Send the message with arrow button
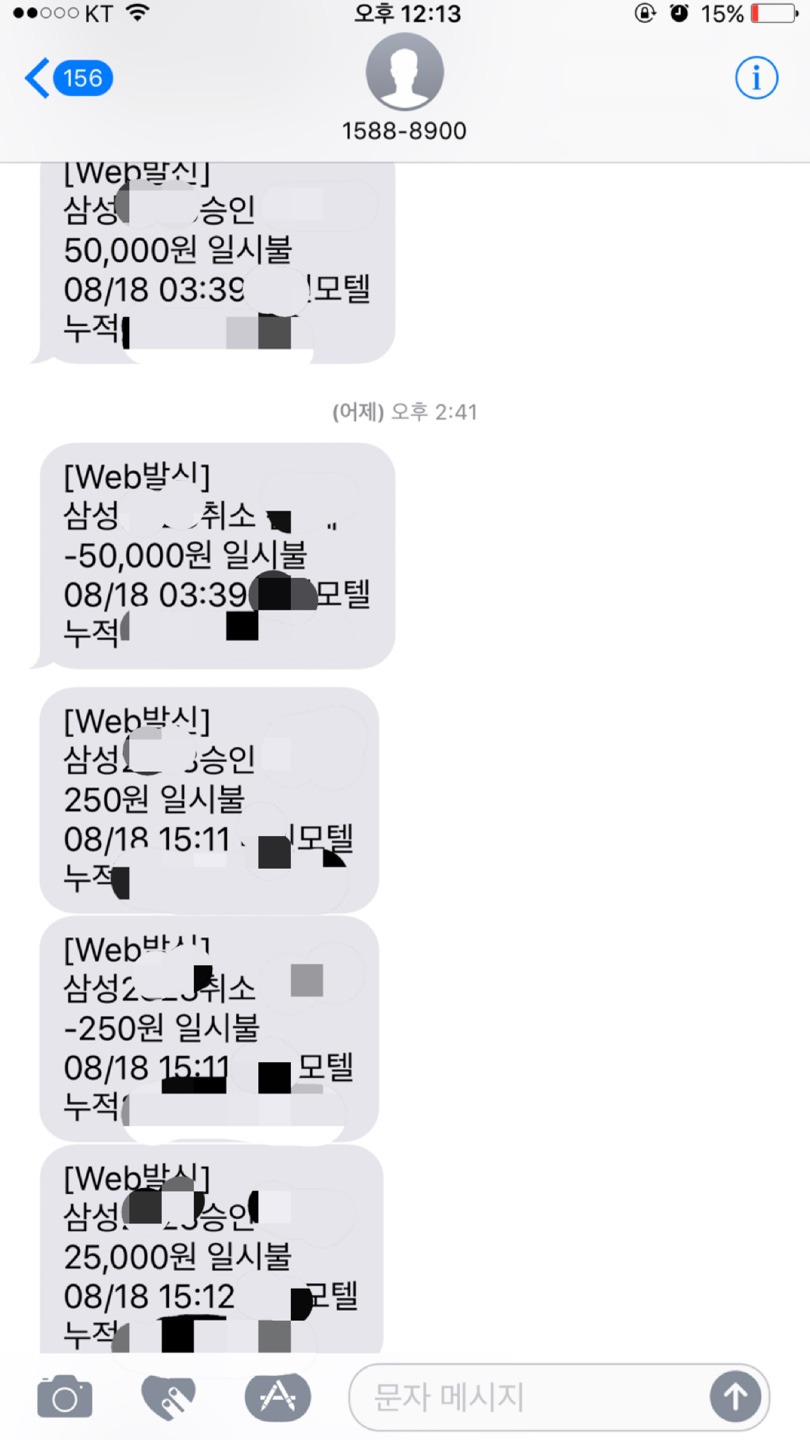This screenshot has width=810, height=1440. click(x=735, y=1396)
